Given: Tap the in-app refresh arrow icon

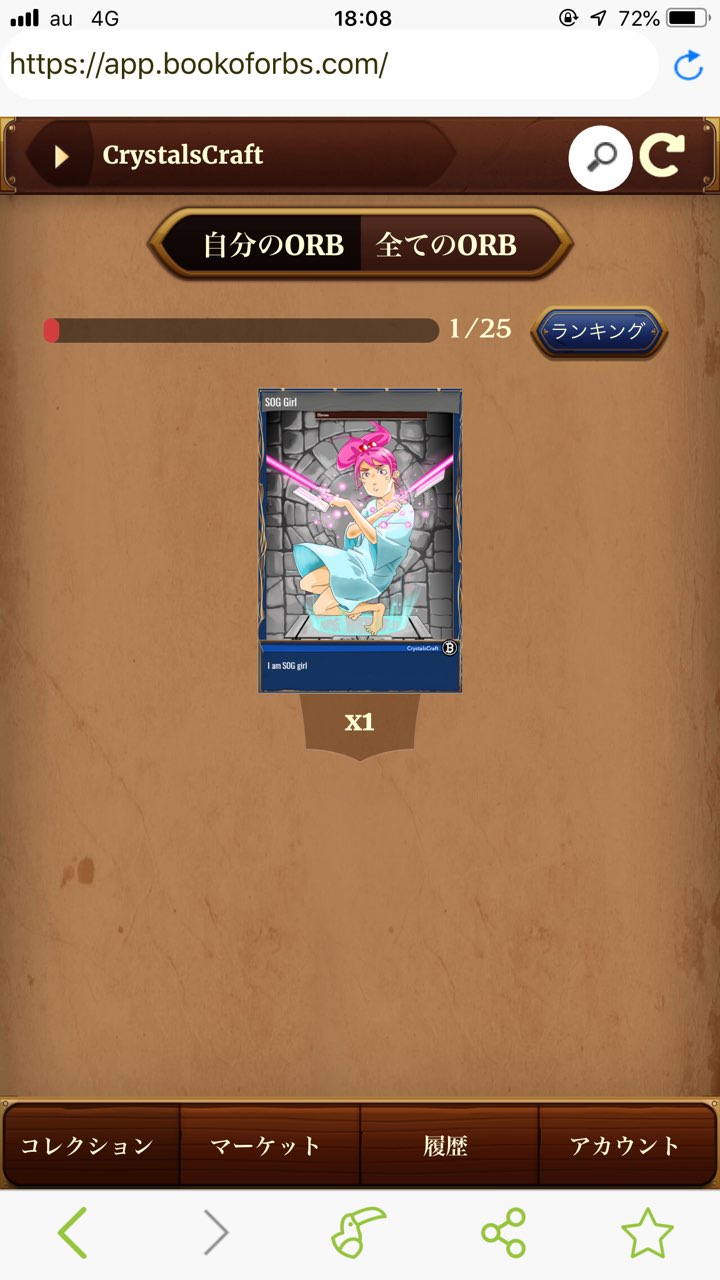Looking at the screenshot, I should coord(661,155).
